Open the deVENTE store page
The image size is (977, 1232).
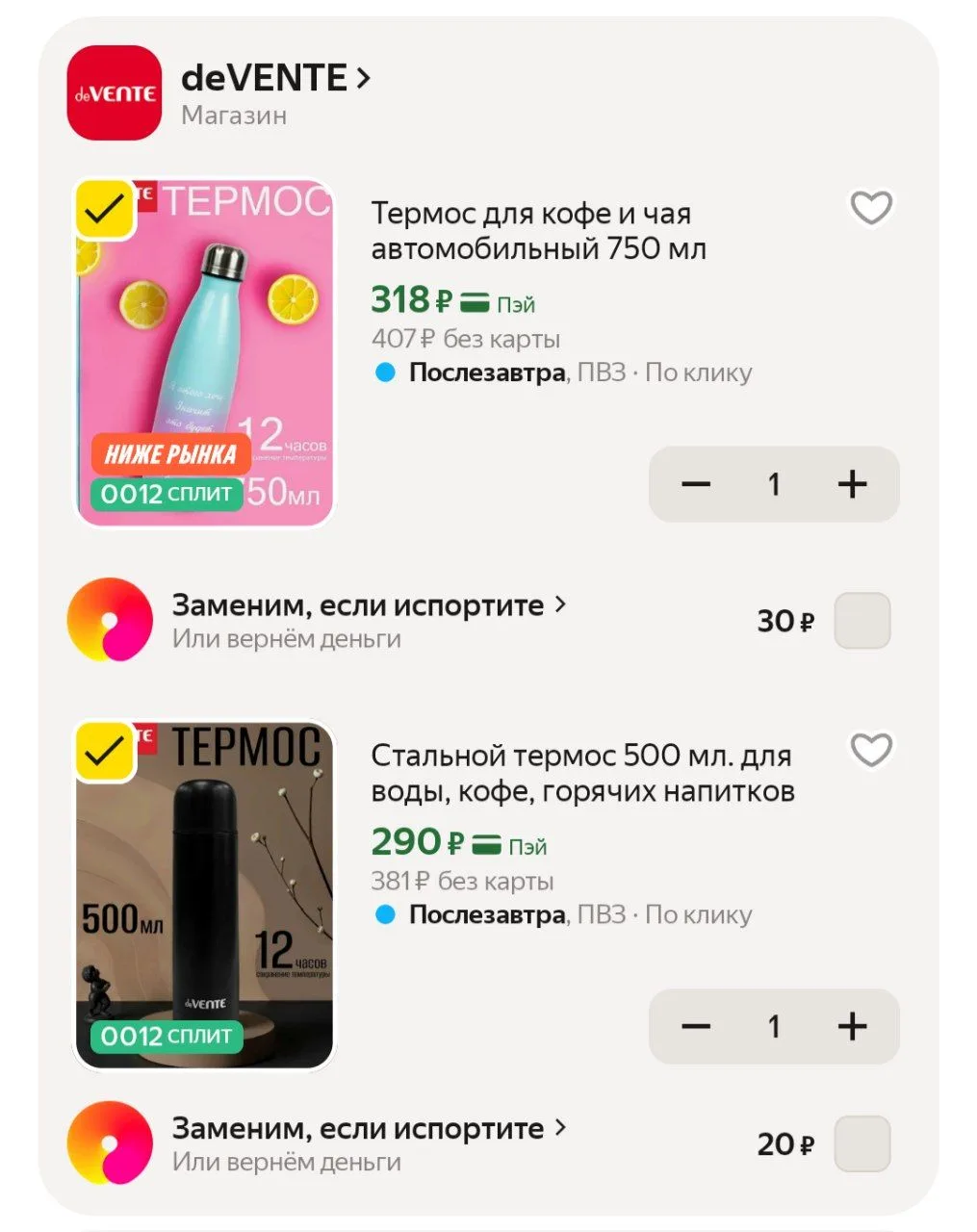[275, 78]
